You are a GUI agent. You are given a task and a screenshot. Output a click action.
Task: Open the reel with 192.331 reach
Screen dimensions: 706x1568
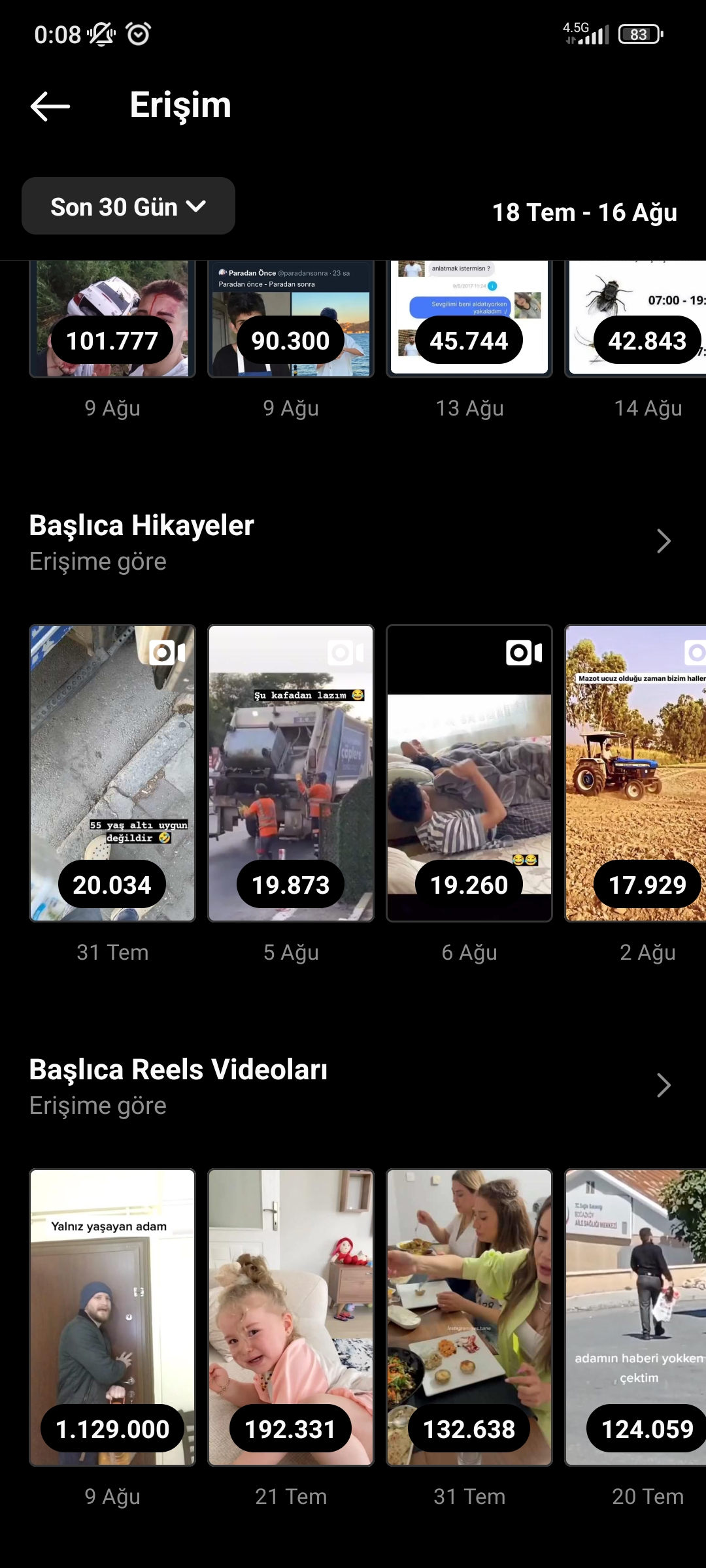(291, 1317)
